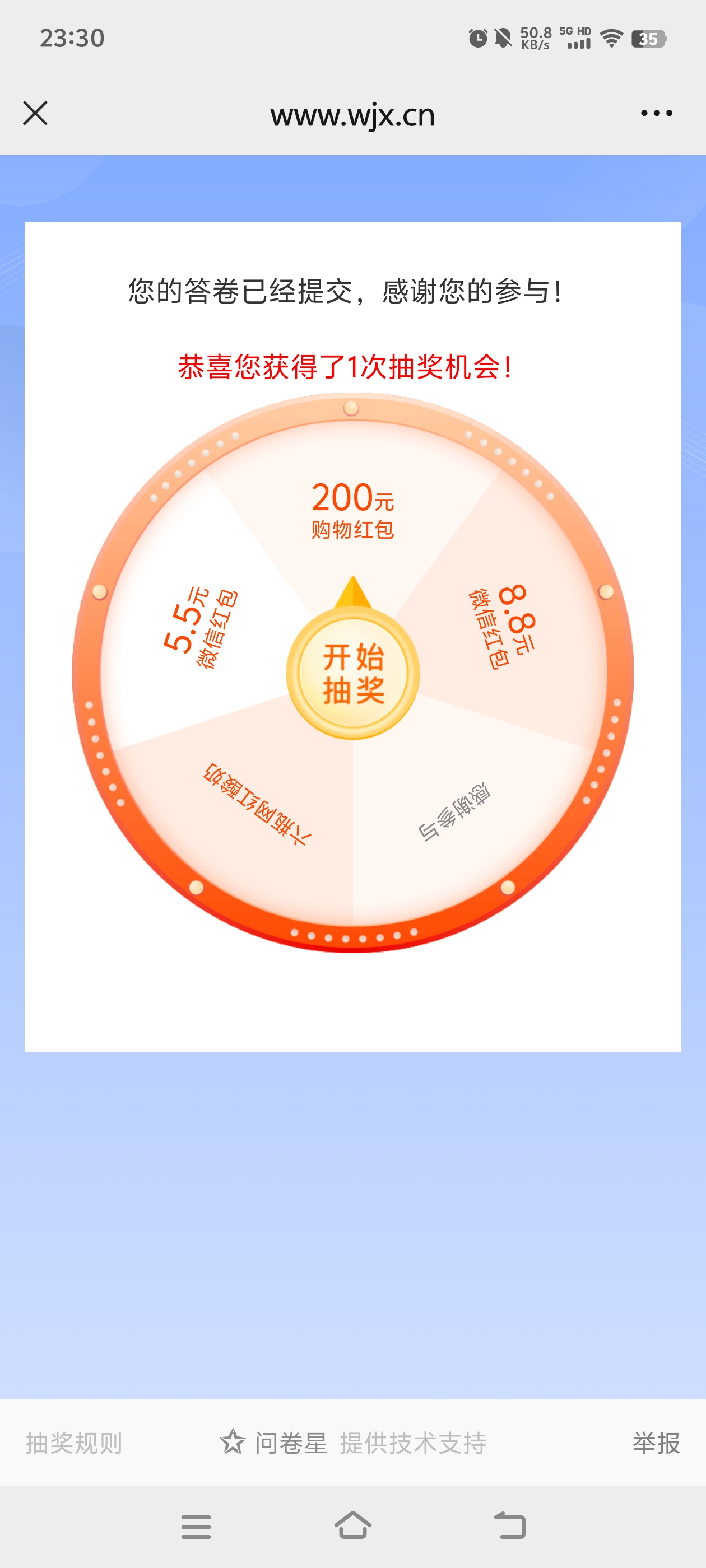Tap 开始抽奖 to spin the wheel
The height and width of the screenshot is (1568, 706).
(x=354, y=674)
